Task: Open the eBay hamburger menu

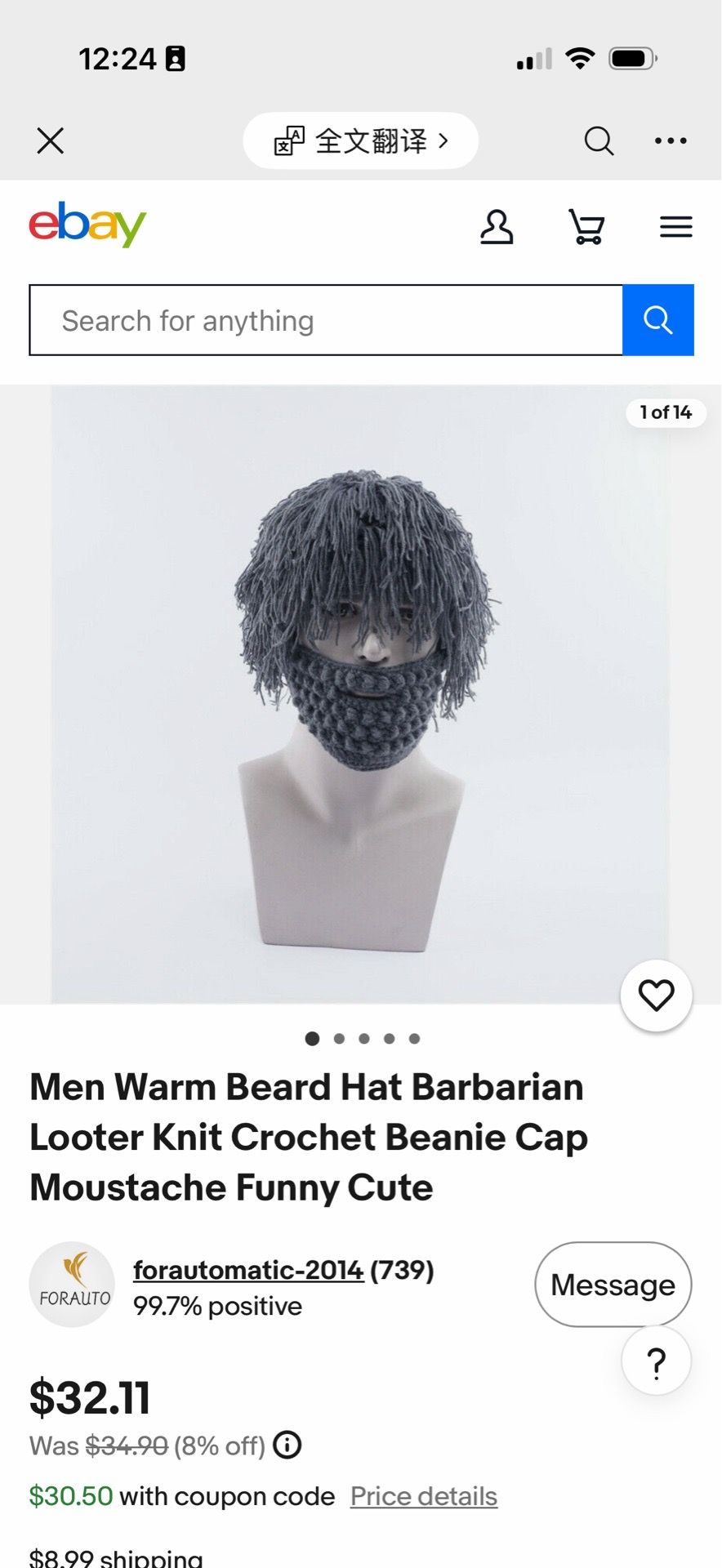Action: click(676, 226)
